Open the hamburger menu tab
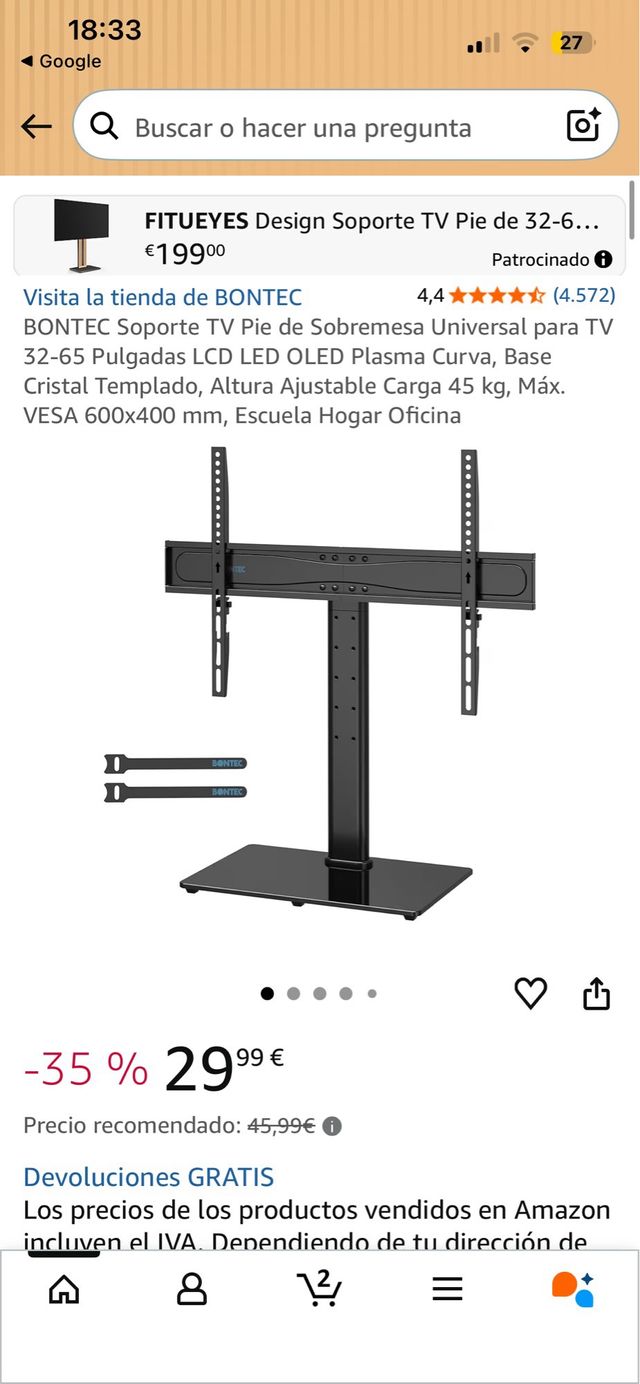640x1384 pixels. [x=447, y=1289]
